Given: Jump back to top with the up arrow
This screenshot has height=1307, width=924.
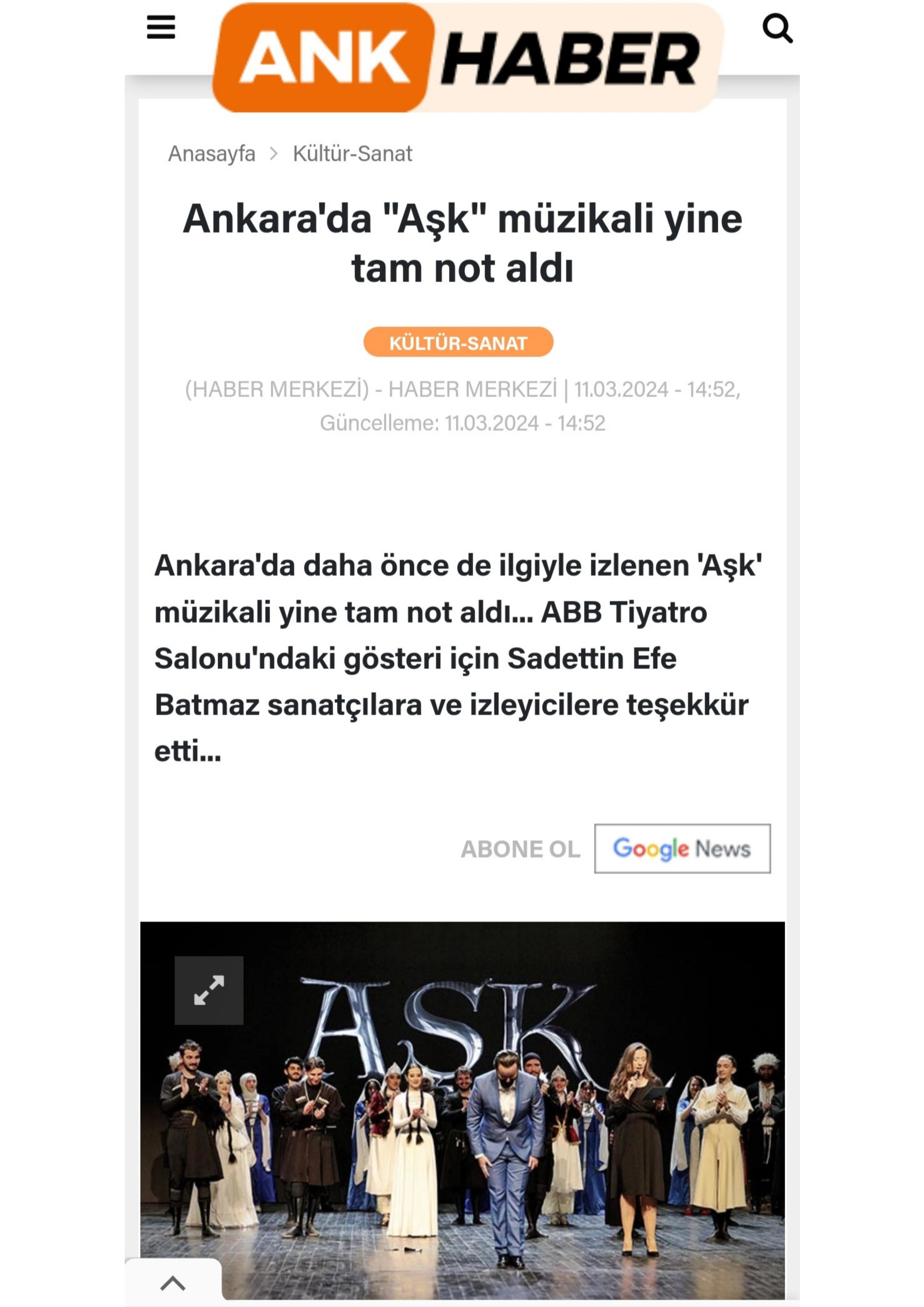Looking at the screenshot, I should pyautogui.click(x=173, y=1283).
